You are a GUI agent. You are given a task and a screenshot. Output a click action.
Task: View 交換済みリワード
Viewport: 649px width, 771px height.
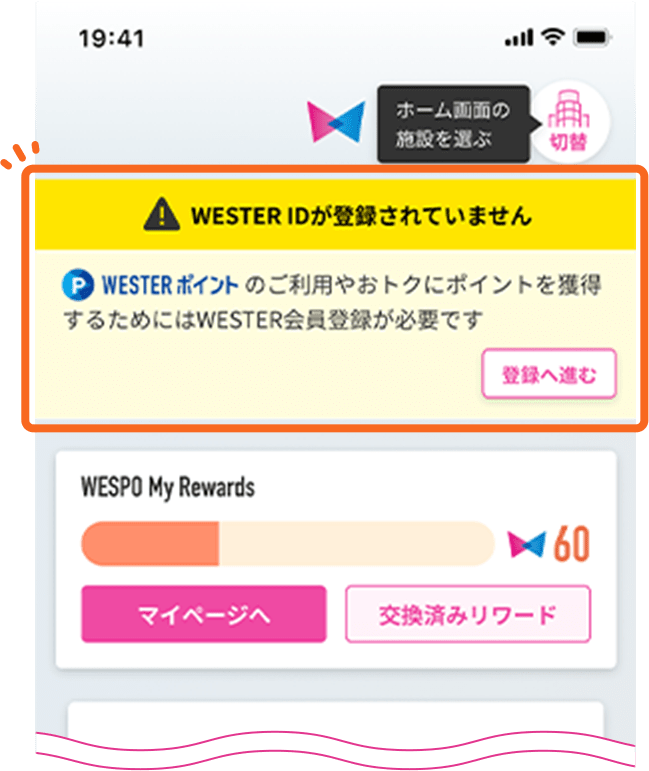tap(468, 614)
